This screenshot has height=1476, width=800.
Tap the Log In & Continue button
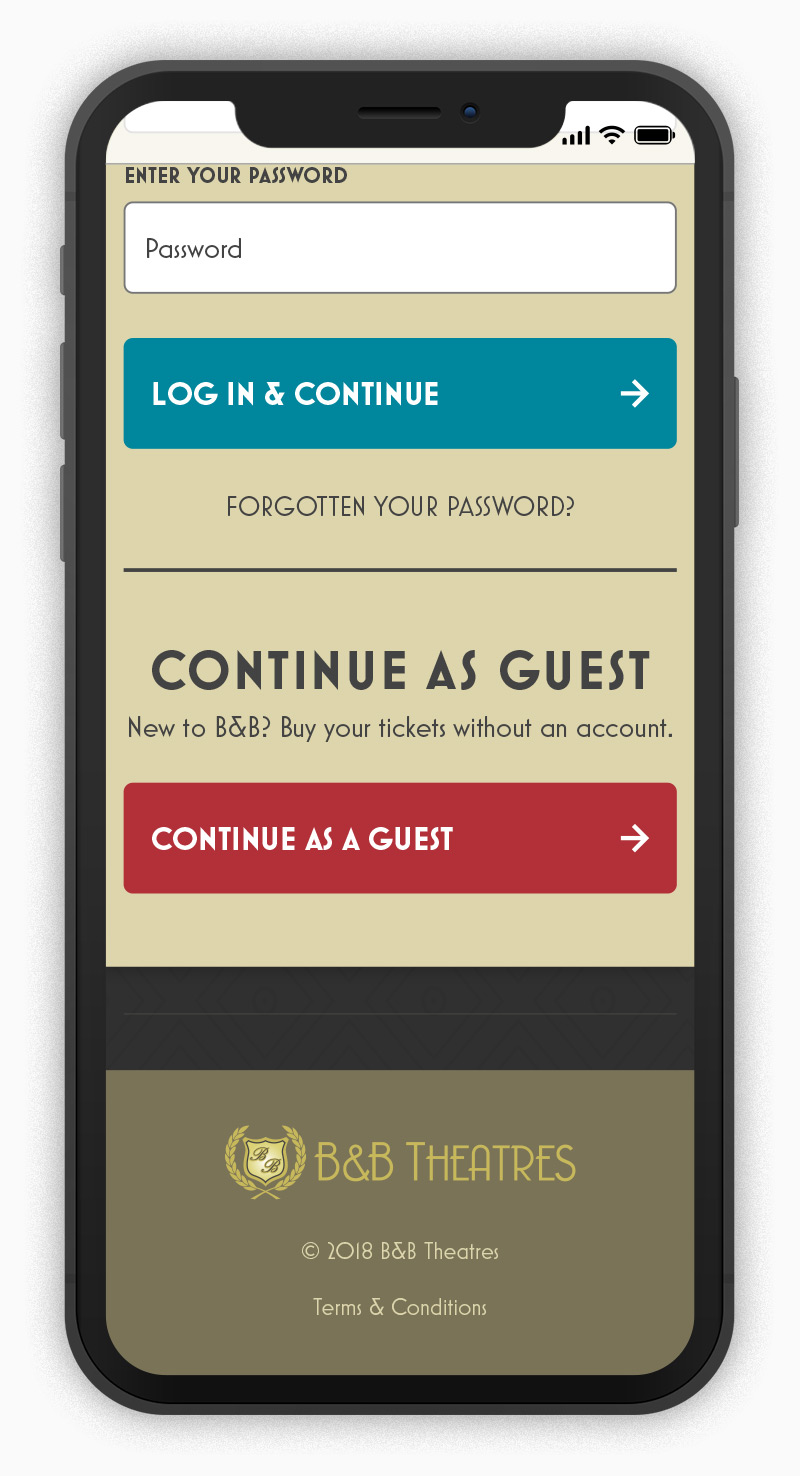(400, 393)
